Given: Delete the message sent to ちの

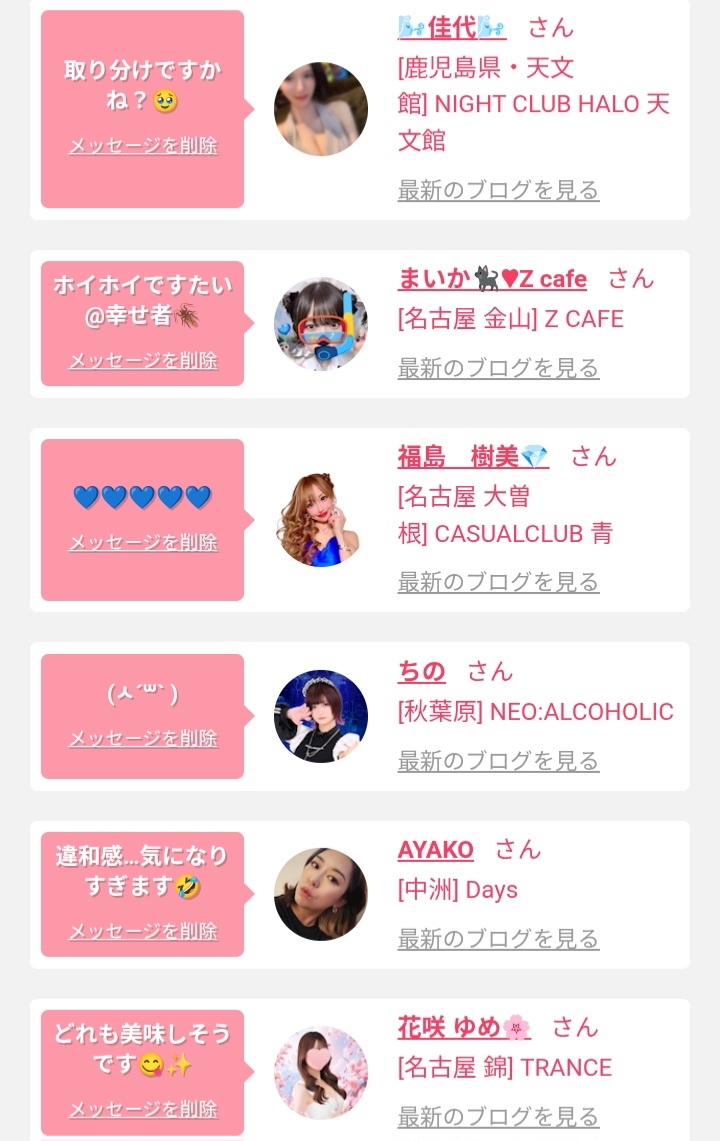Looking at the screenshot, I should (143, 738).
